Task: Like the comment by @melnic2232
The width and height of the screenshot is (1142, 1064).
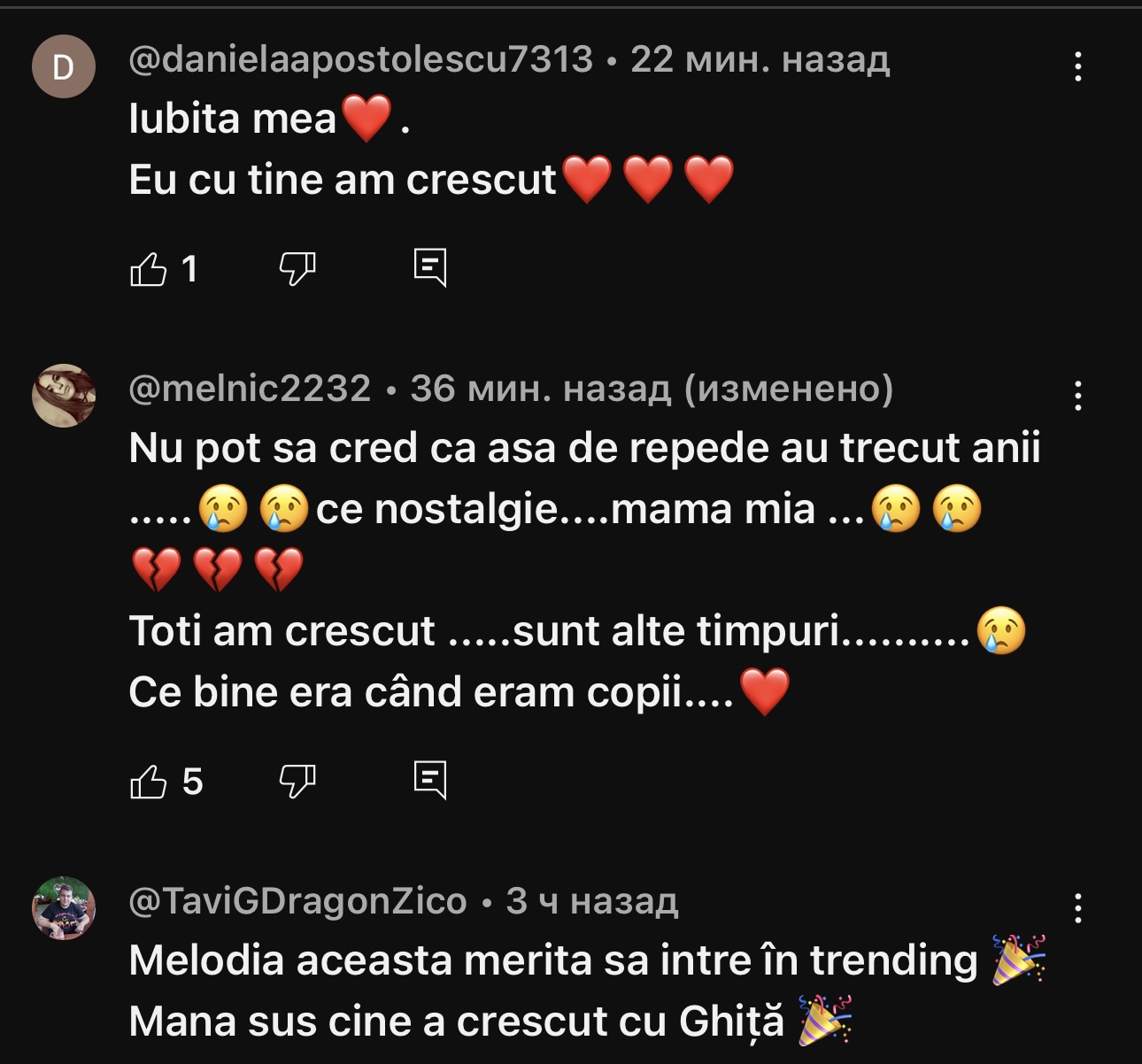Action: point(149,782)
